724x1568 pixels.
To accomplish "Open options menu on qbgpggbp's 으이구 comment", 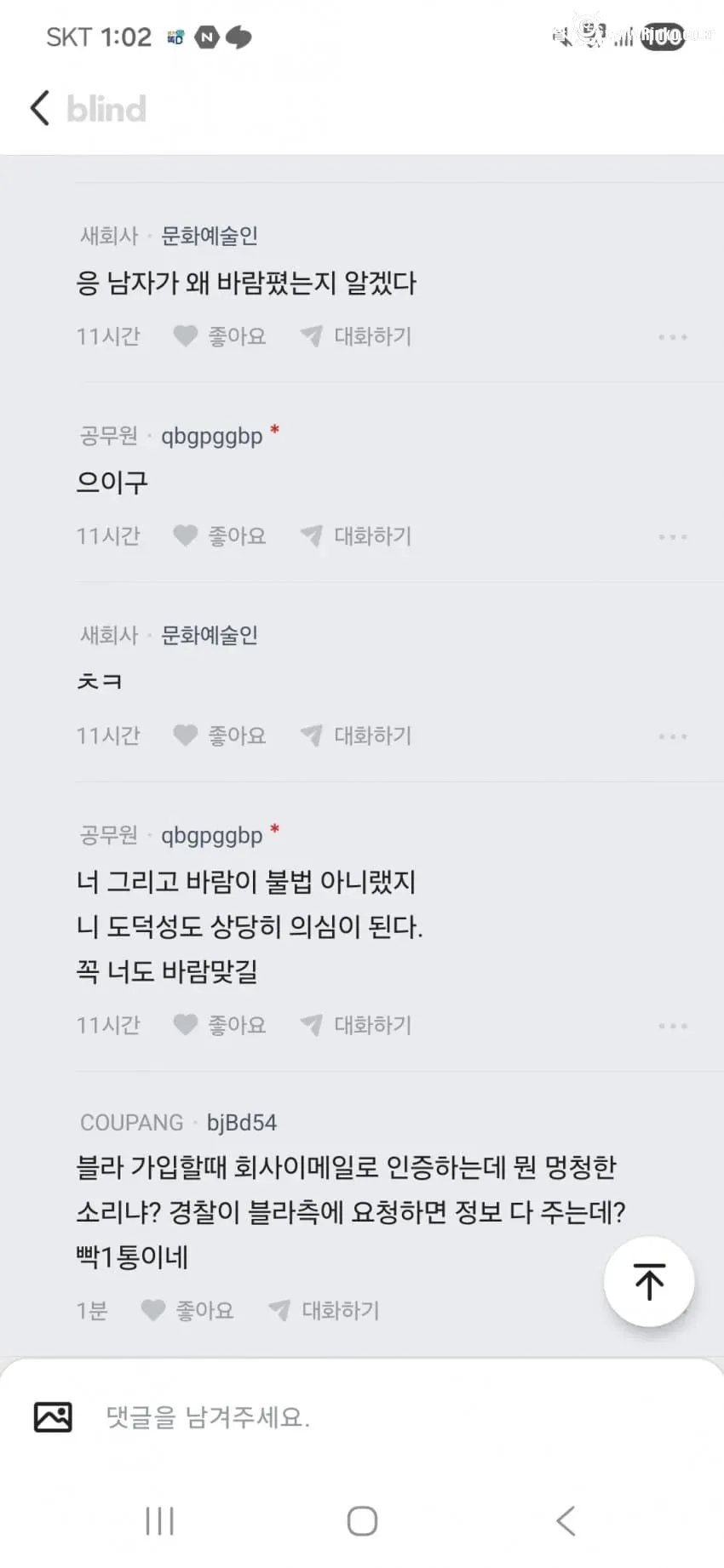I will (673, 535).
